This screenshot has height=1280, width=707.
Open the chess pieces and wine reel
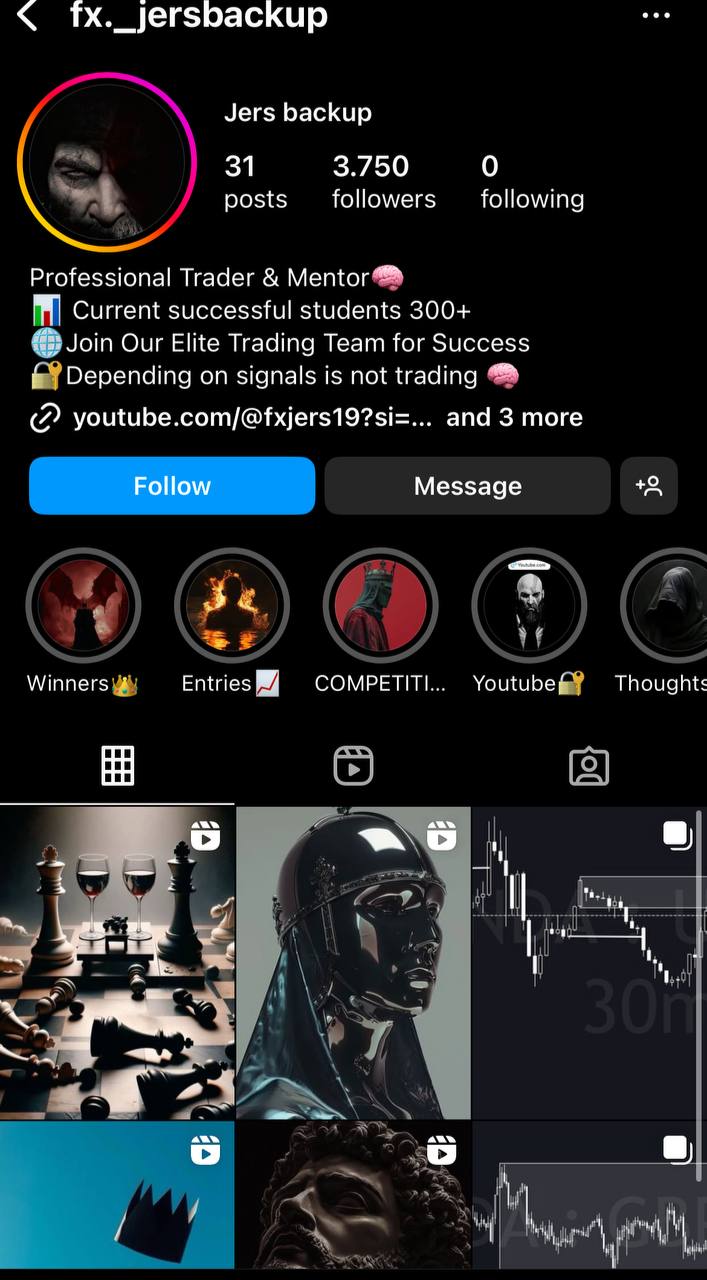tap(117, 962)
